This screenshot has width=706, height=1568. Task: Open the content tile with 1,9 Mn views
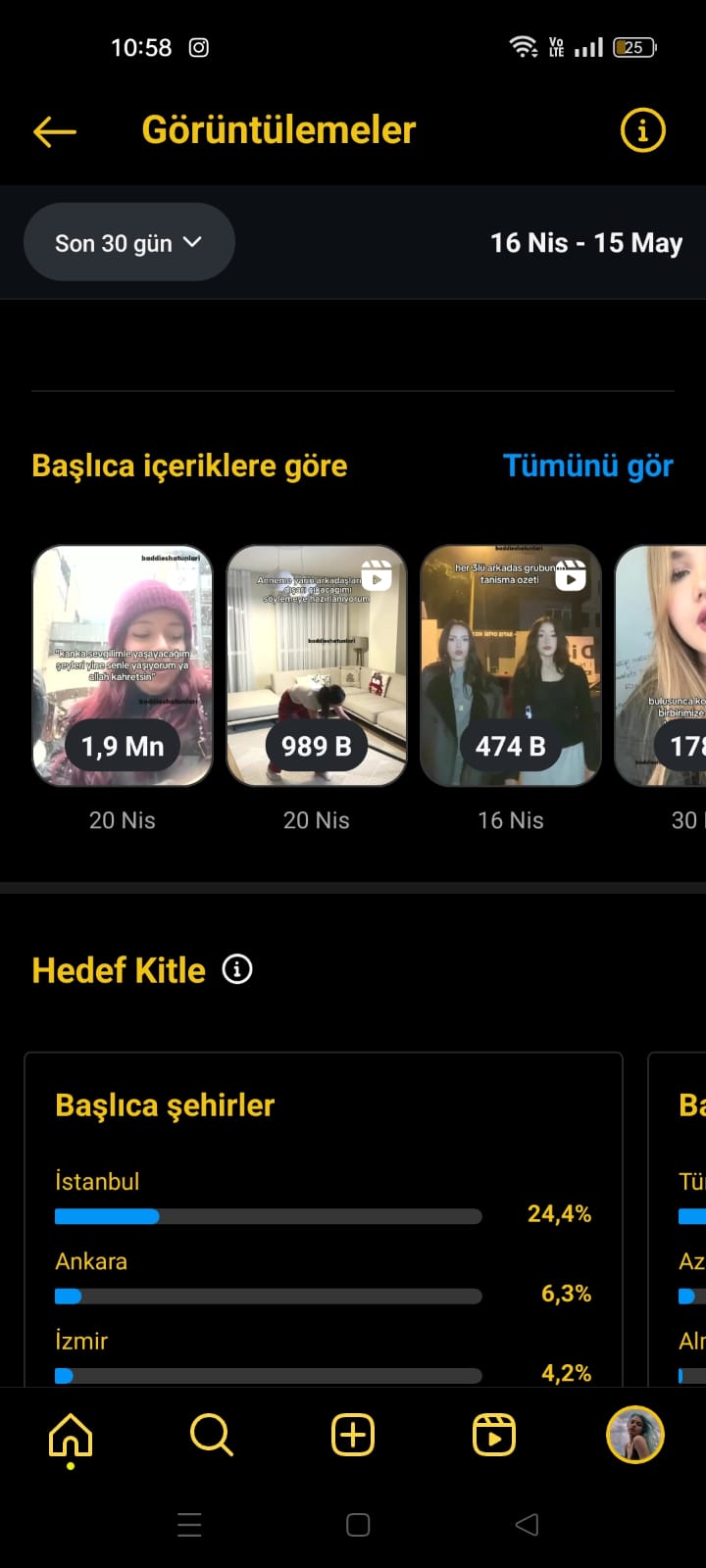point(123,665)
